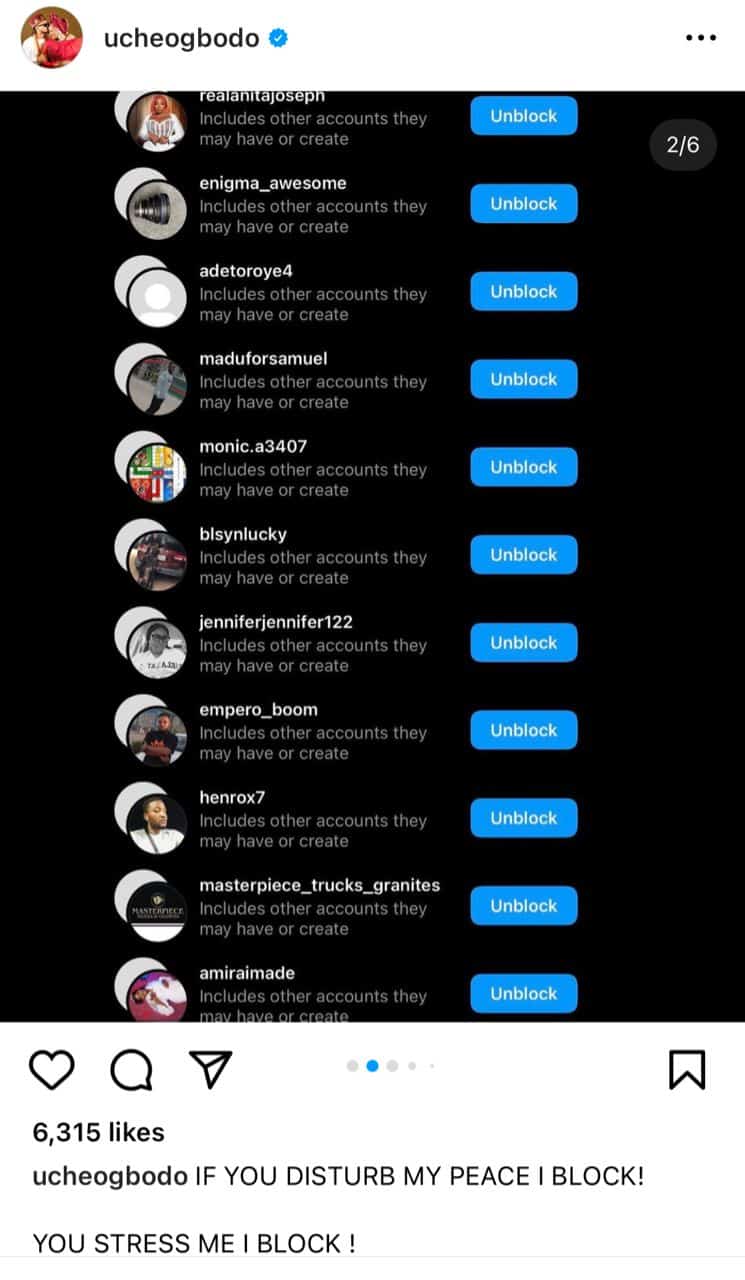Tap the carousel image of the post
745x1280 pixels.
coord(372,555)
